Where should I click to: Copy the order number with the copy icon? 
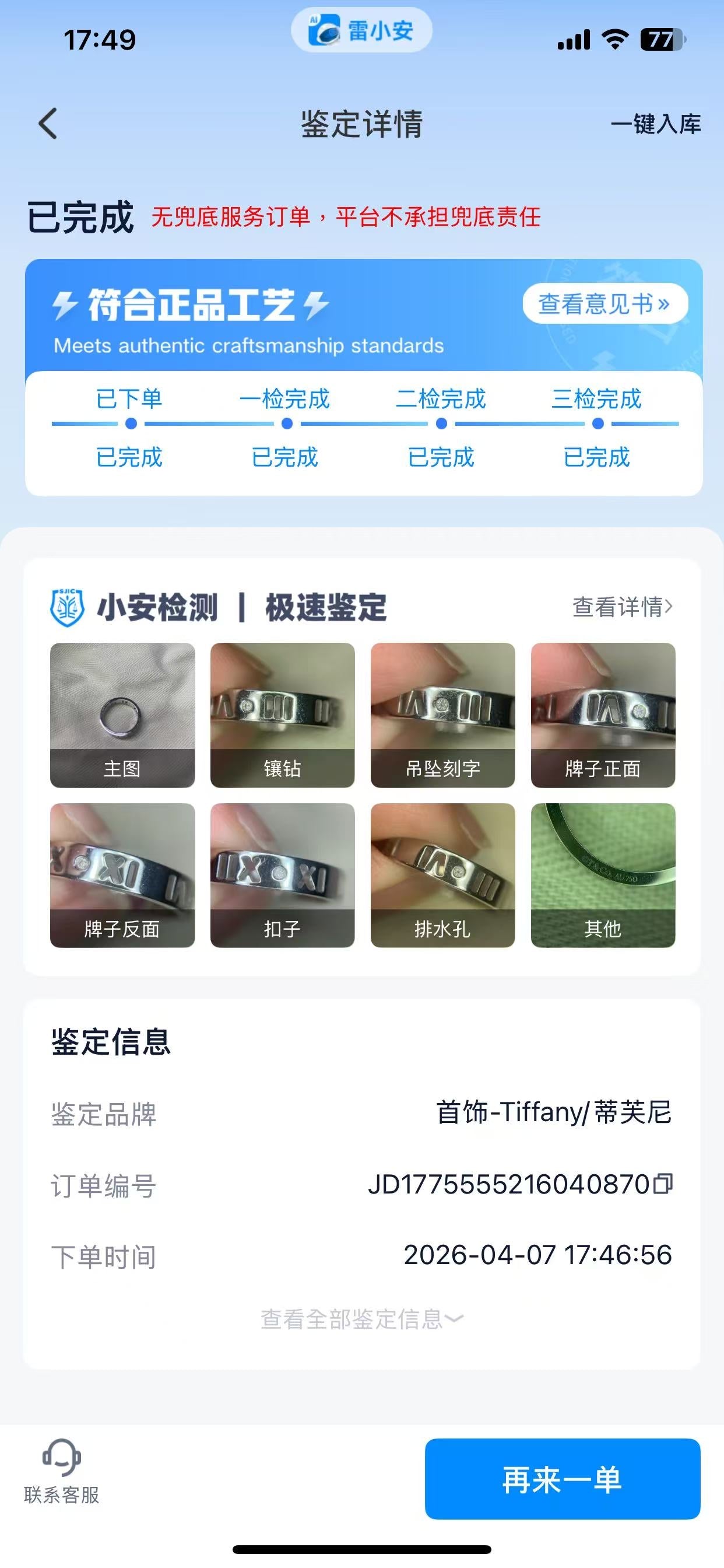663,1184
